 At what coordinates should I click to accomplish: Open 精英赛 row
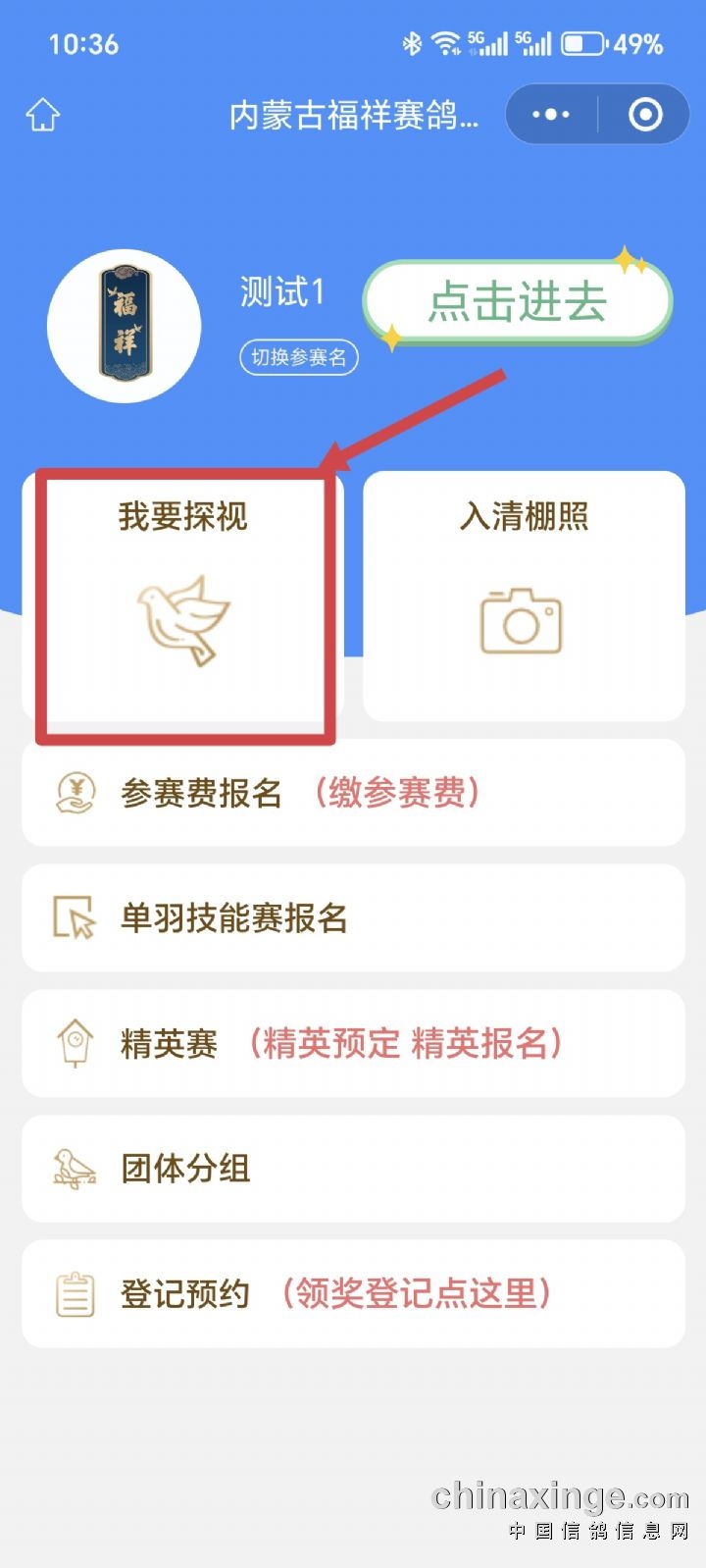coord(353,1043)
